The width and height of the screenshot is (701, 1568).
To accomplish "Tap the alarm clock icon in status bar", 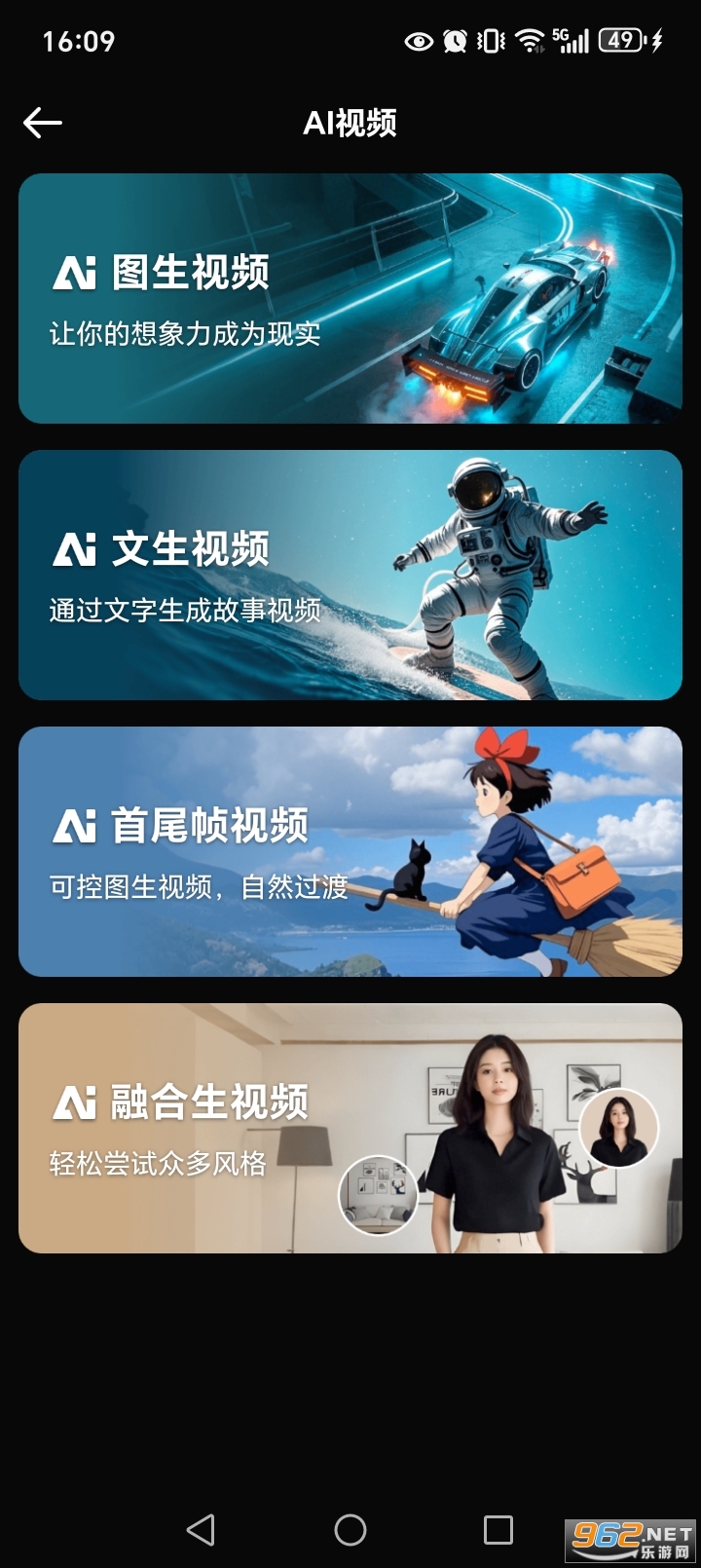I will pyautogui.click(x=454, y=41).
